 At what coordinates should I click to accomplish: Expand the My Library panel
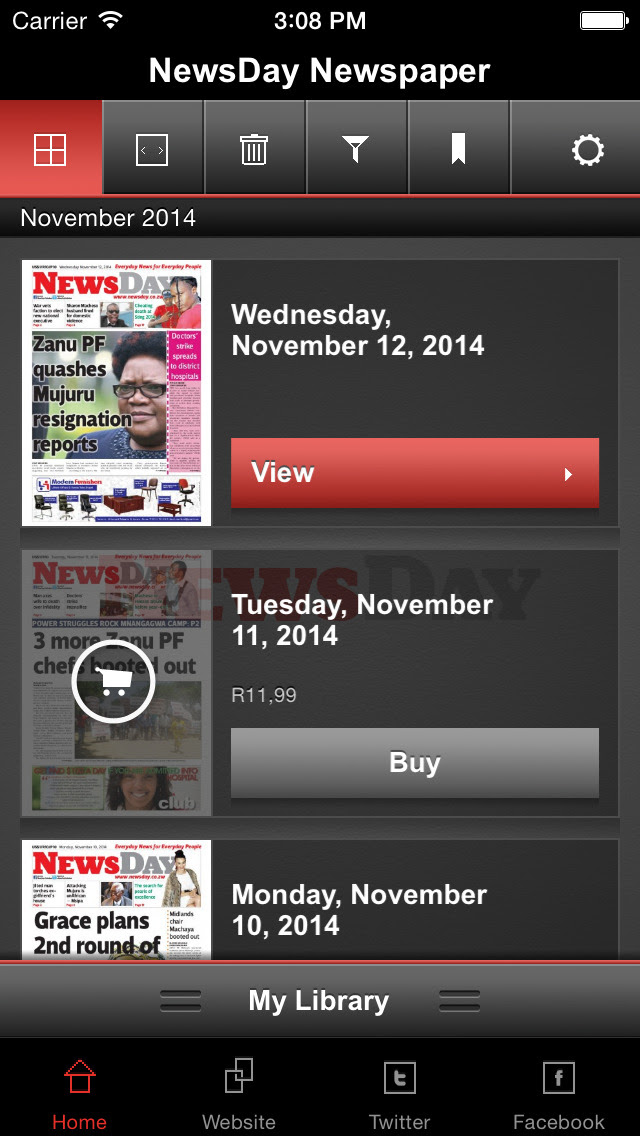pyautogui.click(x=319, y=1001)
